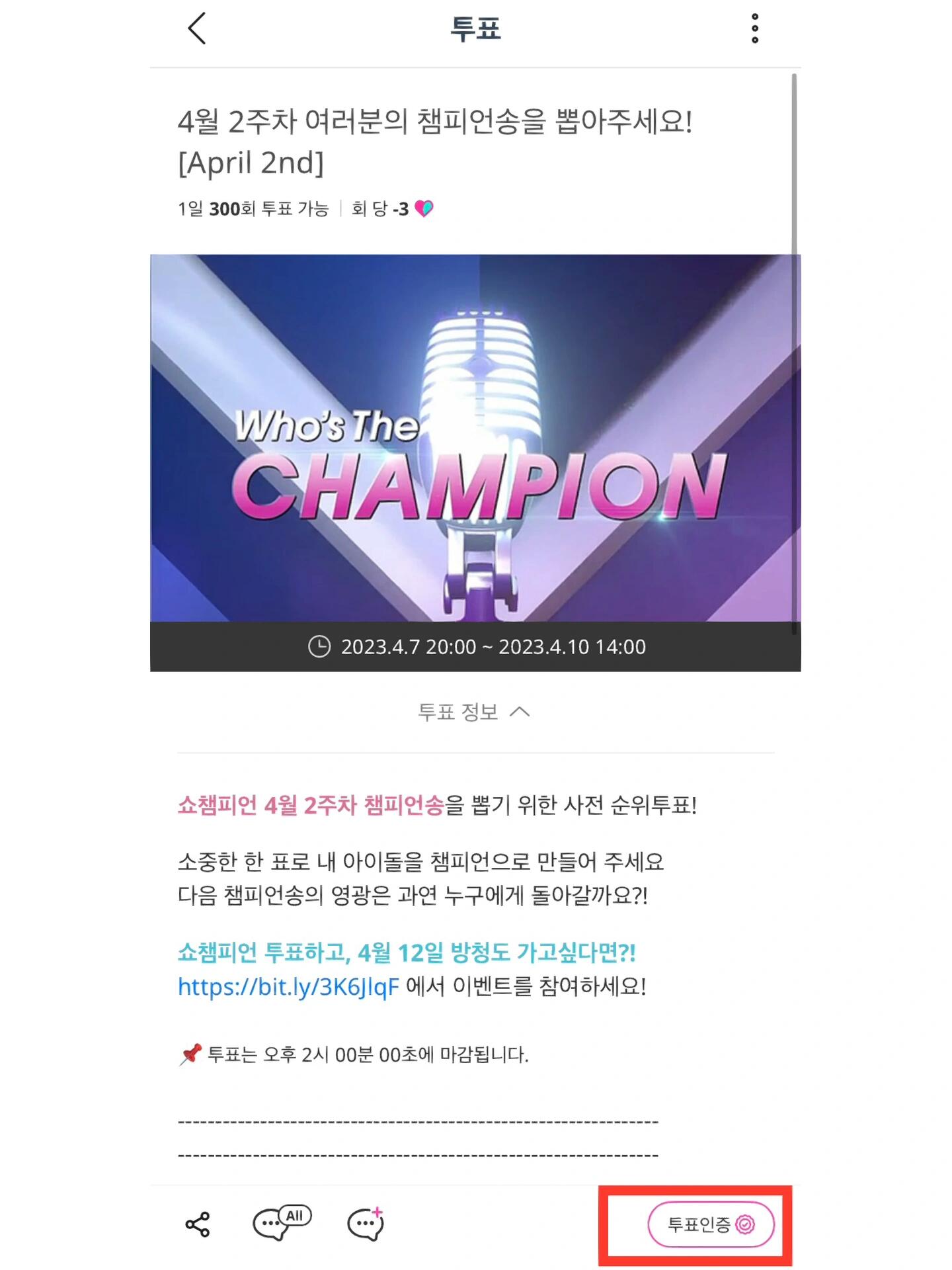Share this vote

tap(198, 1224)
